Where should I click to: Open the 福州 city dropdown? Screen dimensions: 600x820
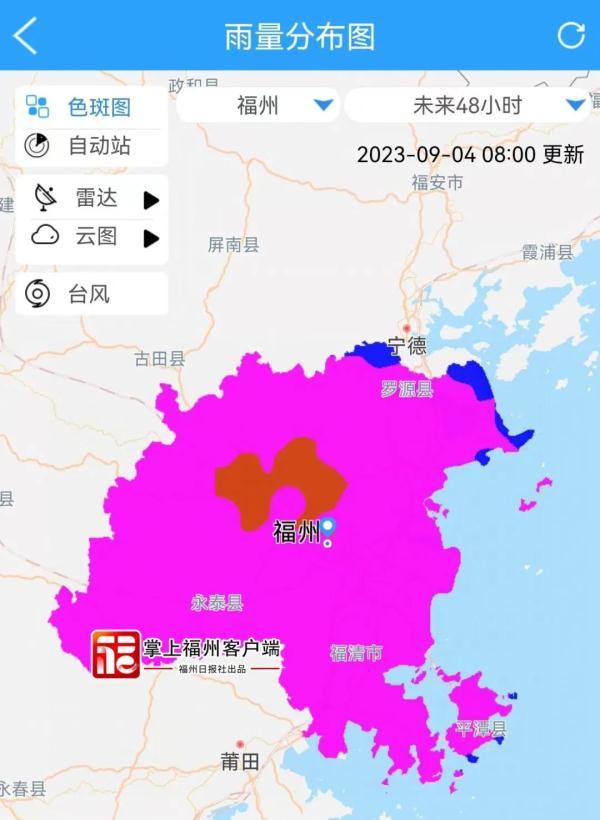[x=258, y=105]
